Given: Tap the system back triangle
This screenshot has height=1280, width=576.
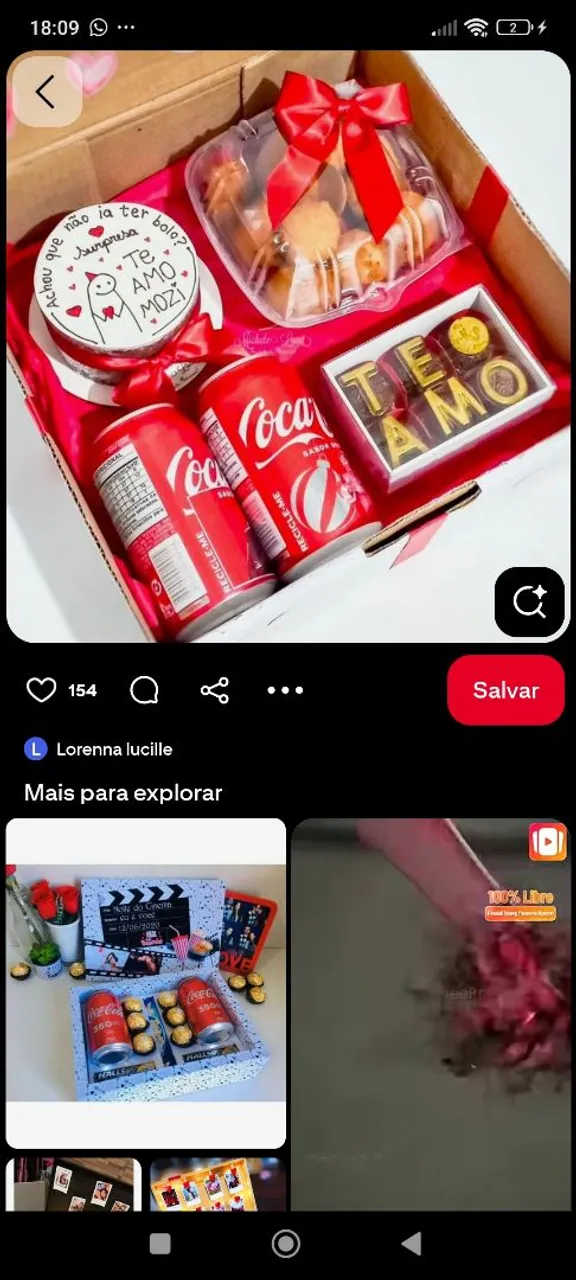Looking at the screenshot, I should [411, 1243].
